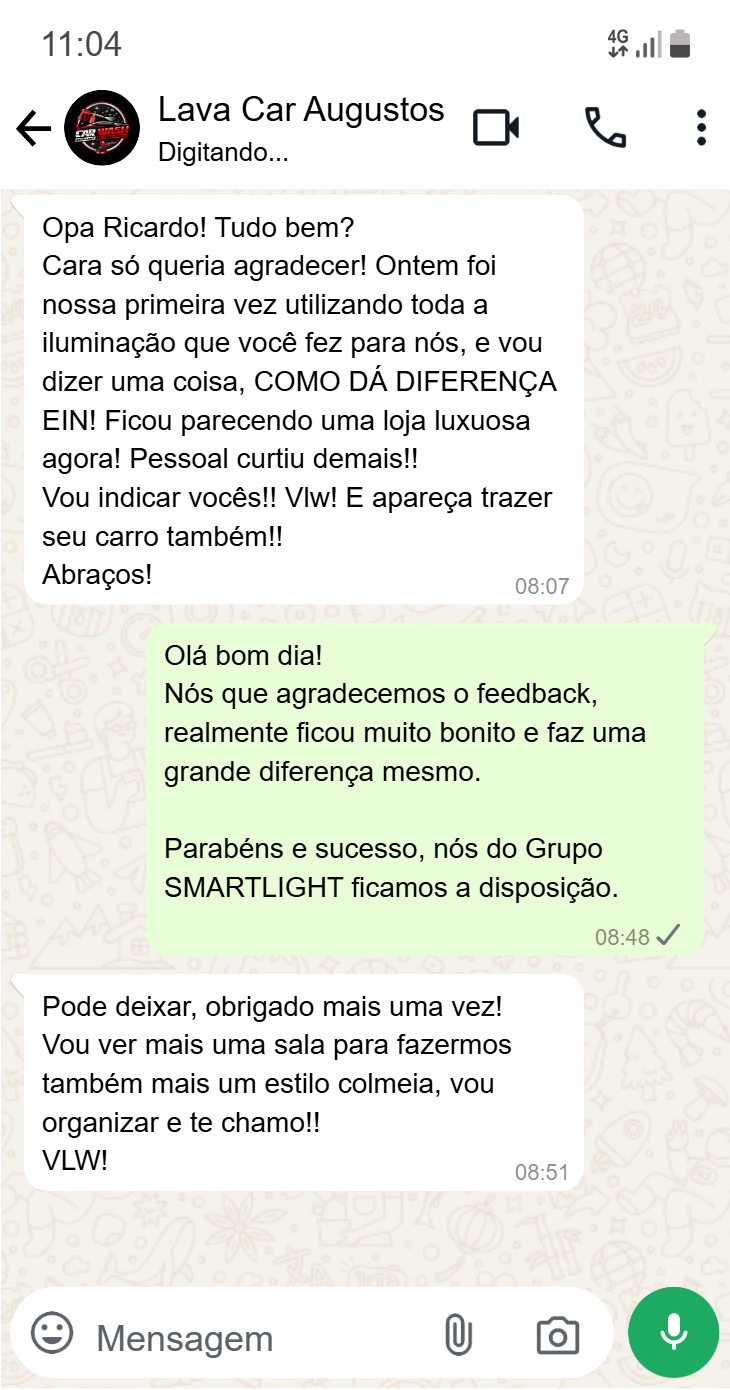Viewport: 730px width, 1390px height.
Task: Start a voice call with Lava Car Augustos
Action: (x=605, y=129)
